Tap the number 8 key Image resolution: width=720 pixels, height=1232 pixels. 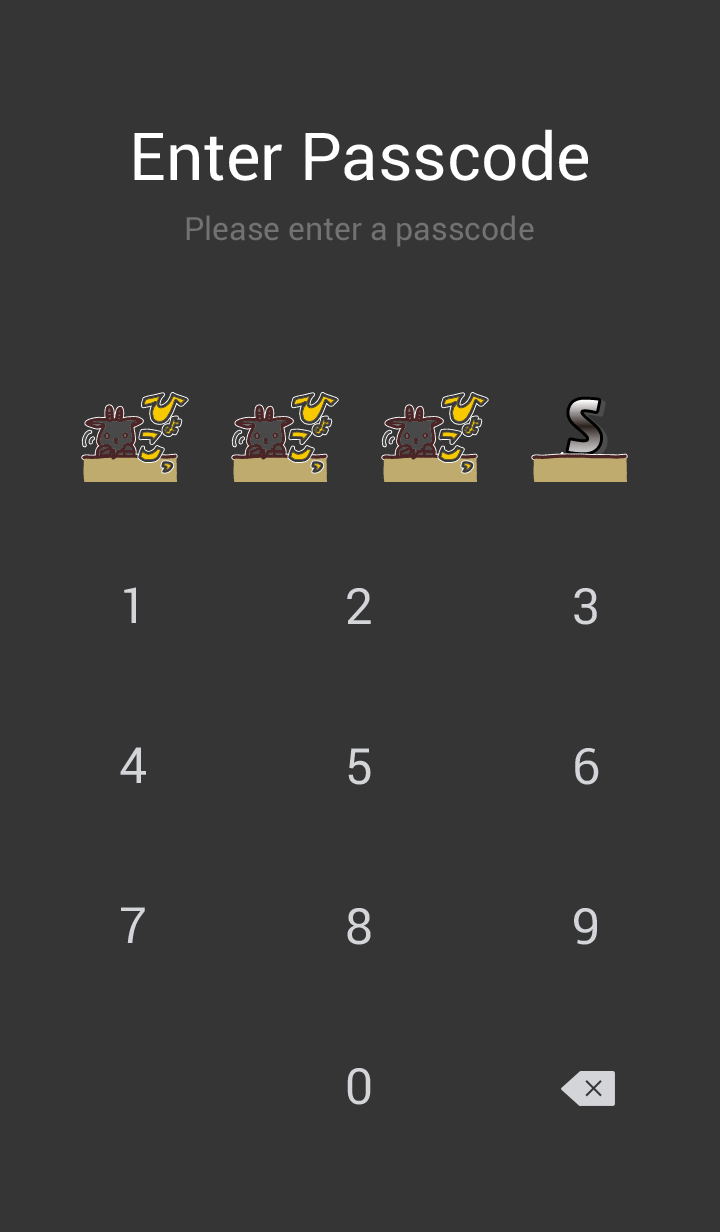(359, 927)
